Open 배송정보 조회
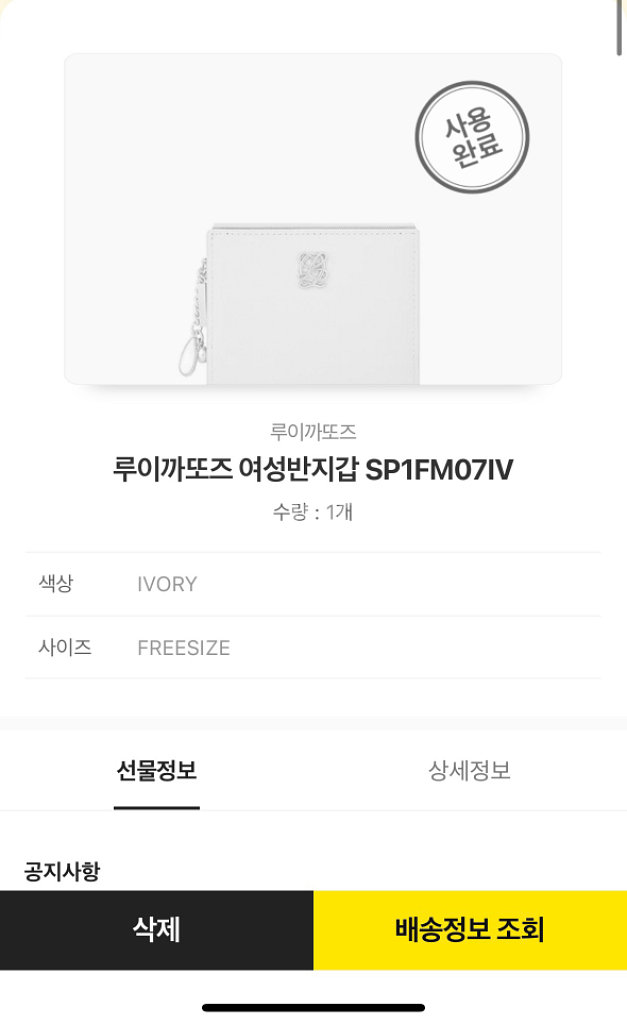This screenshot has height=1024, width=627. pos(470,930)
